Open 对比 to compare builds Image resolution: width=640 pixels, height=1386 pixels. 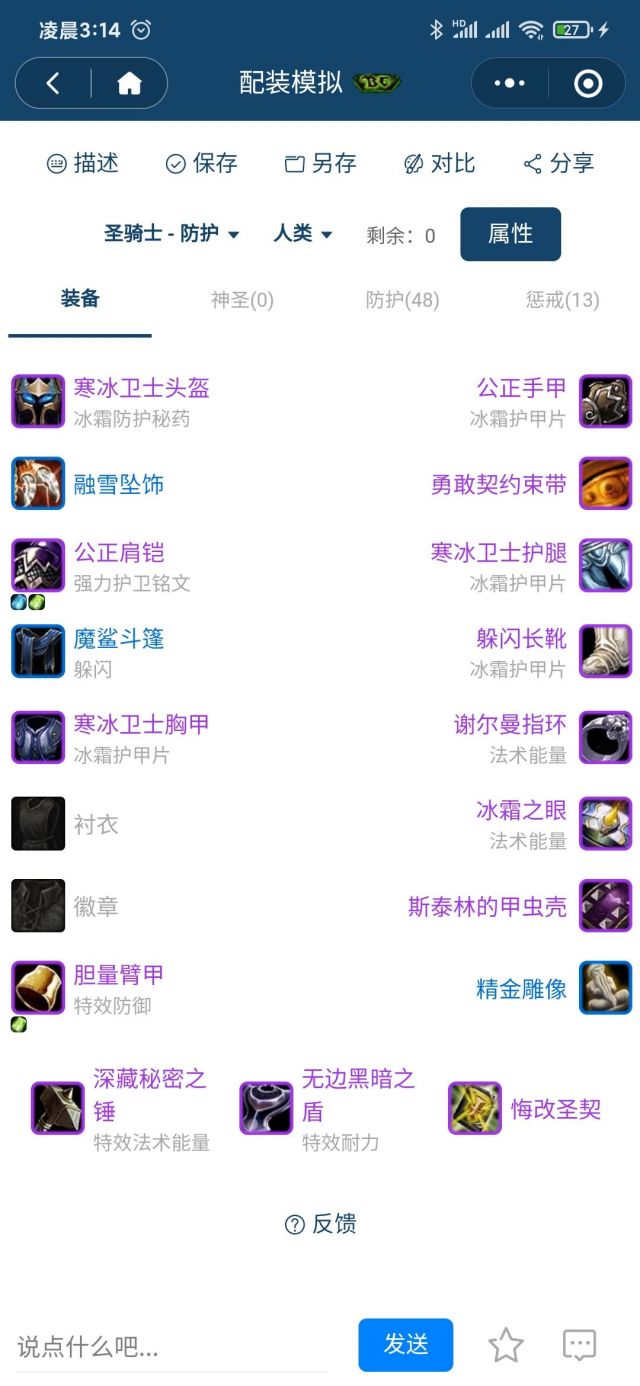[439, 163]
